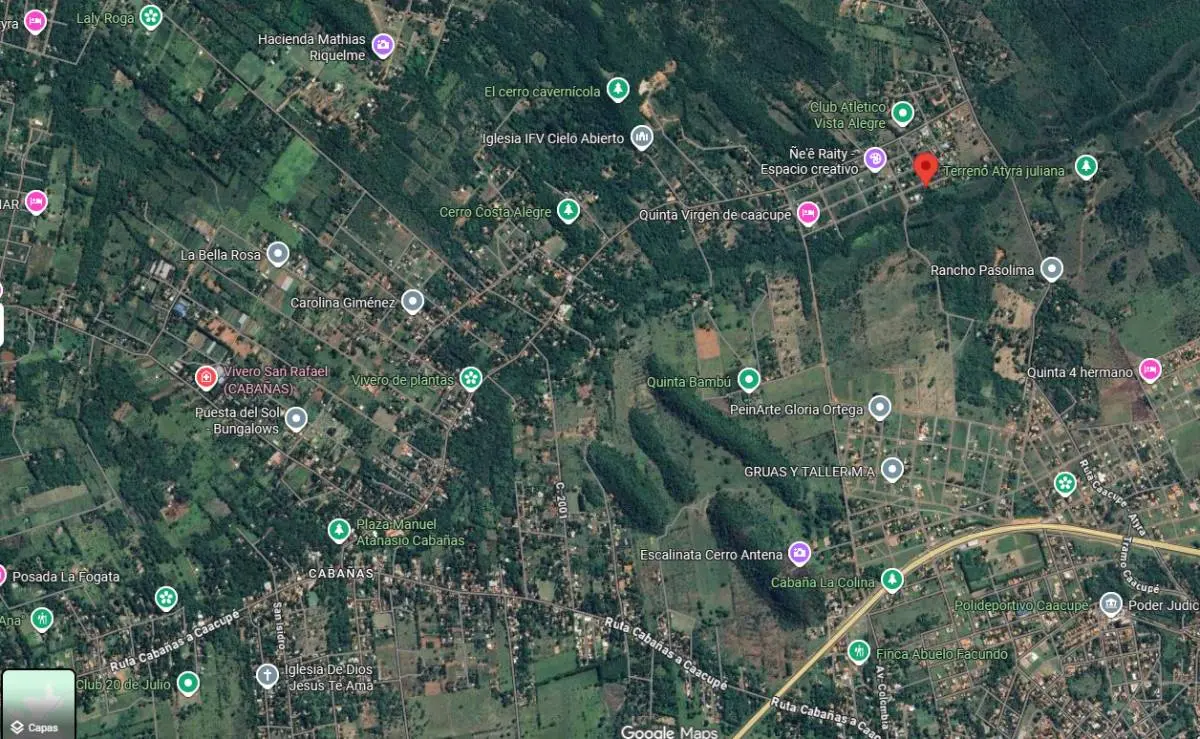Image resolution: width=1200 pixels, height=739 pixels.
Task: Open the Capas layers switcher
Action: pyautogui.click(x=38, y=703)
